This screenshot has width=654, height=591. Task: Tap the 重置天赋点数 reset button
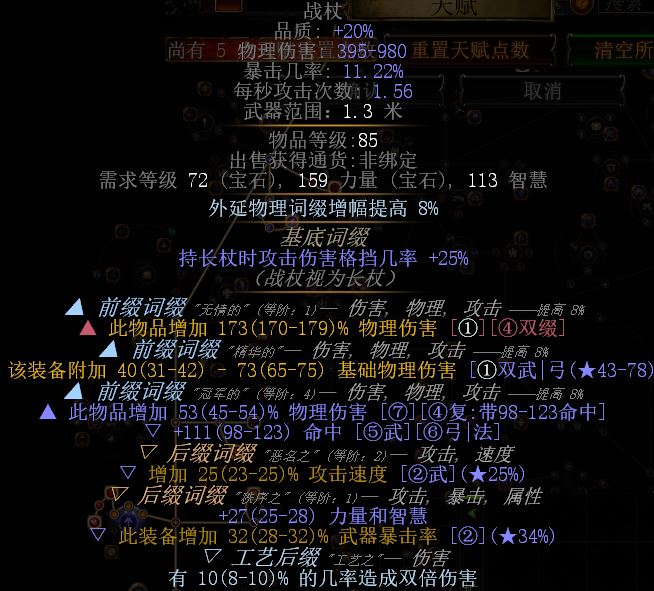point(469,49)
